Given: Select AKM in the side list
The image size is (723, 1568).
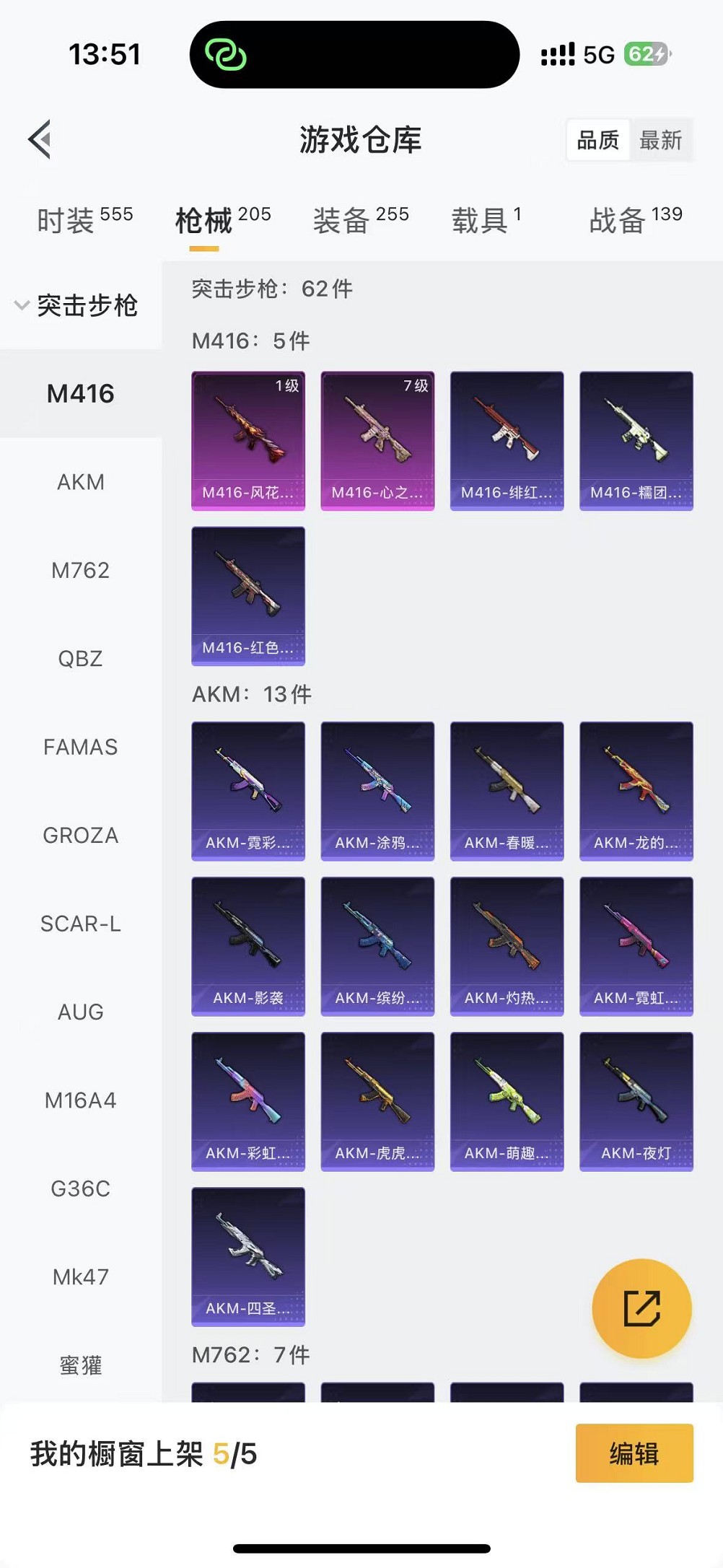Looking at the screenshot, I should 81,482.
